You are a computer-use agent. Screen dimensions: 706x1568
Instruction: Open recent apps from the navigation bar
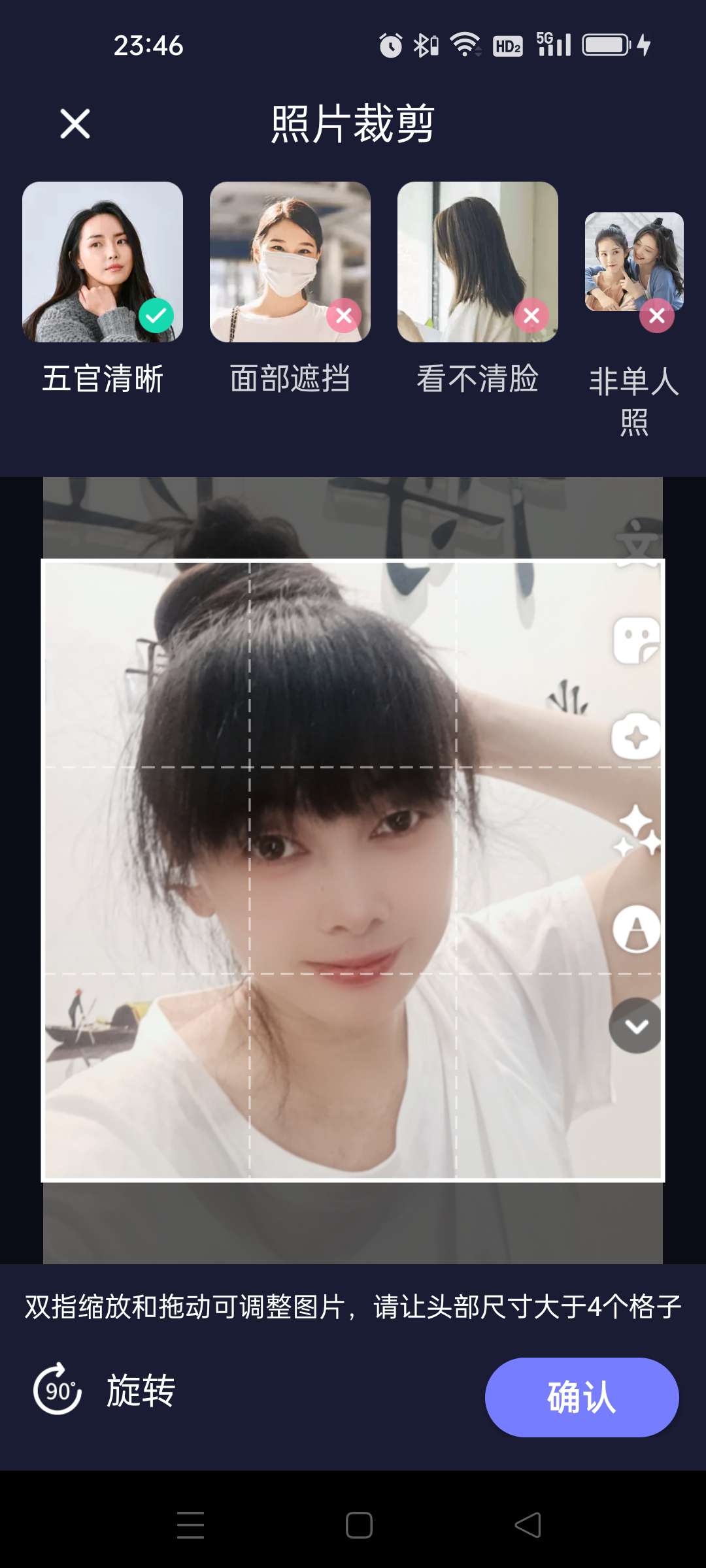(x=190, y=1526)
